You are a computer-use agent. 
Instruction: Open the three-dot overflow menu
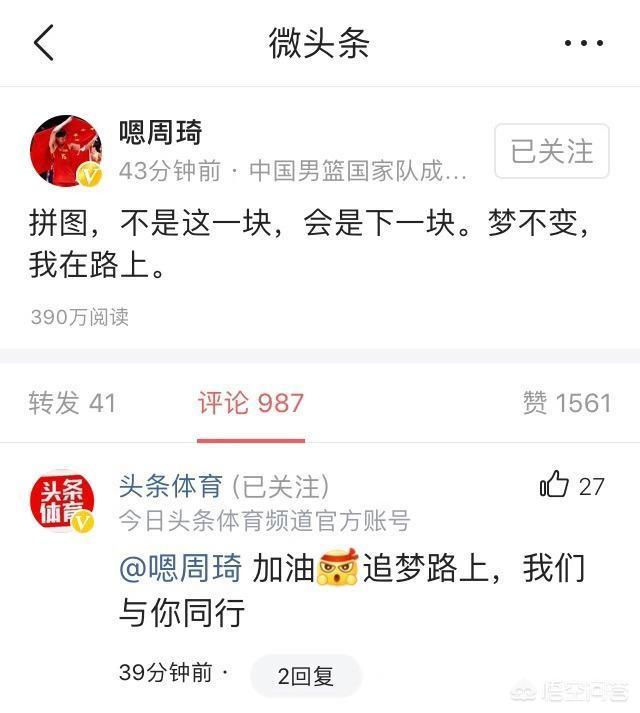click(583, 43)
